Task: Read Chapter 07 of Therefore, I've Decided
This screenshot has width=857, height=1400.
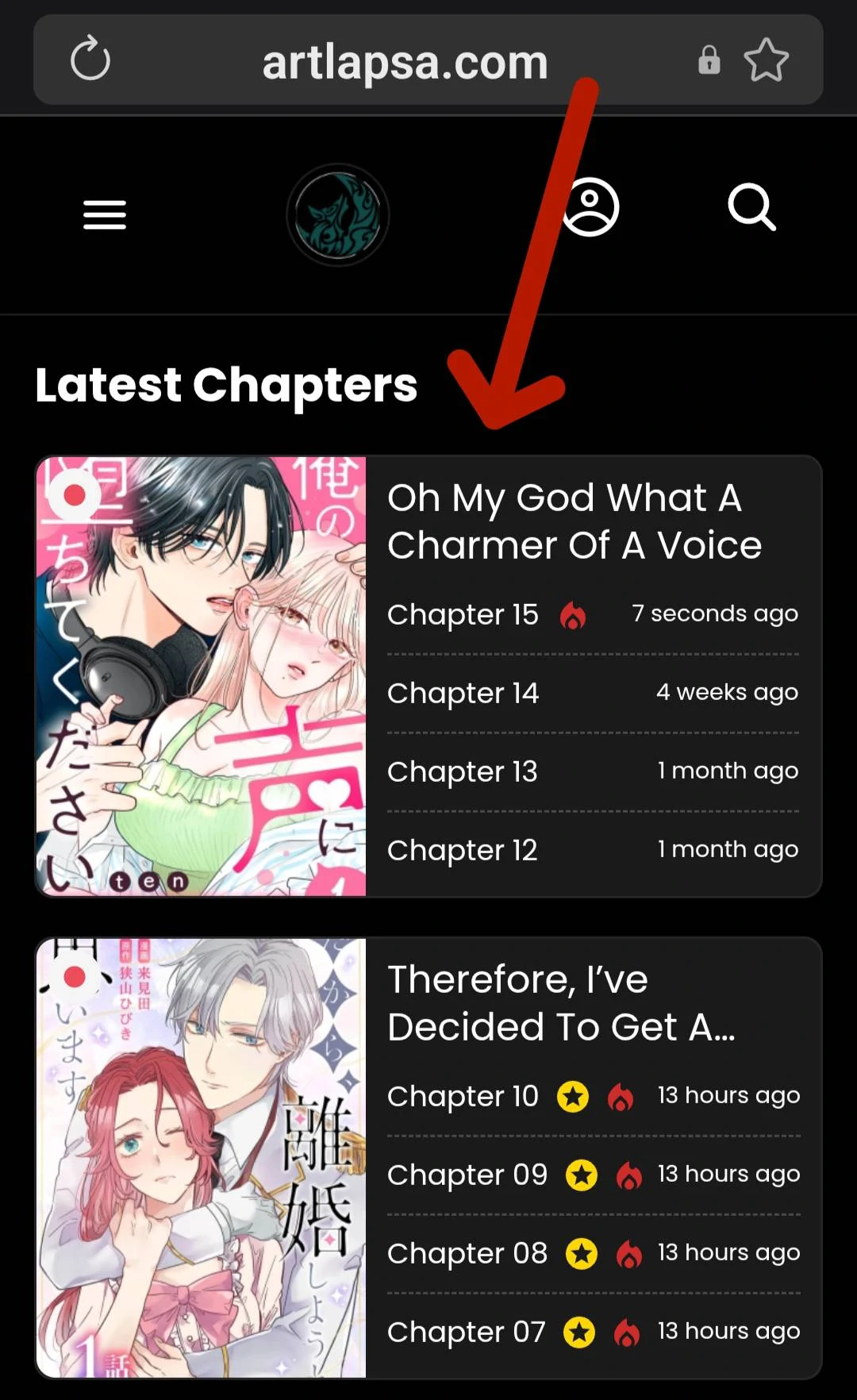Action: tap(466, 1333)
